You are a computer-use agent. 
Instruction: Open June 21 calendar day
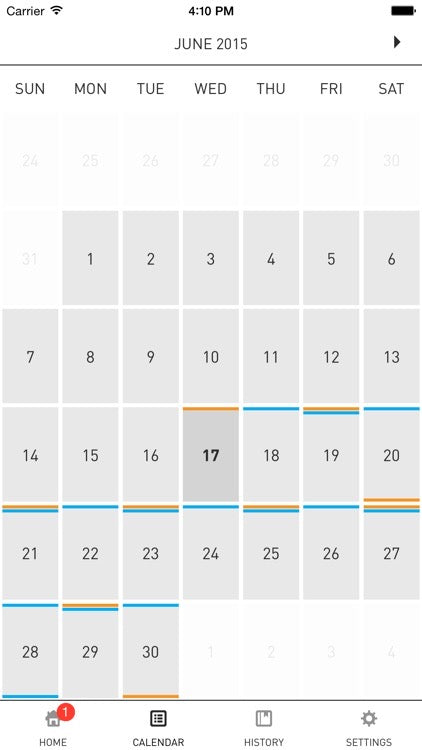pos(30,552)
